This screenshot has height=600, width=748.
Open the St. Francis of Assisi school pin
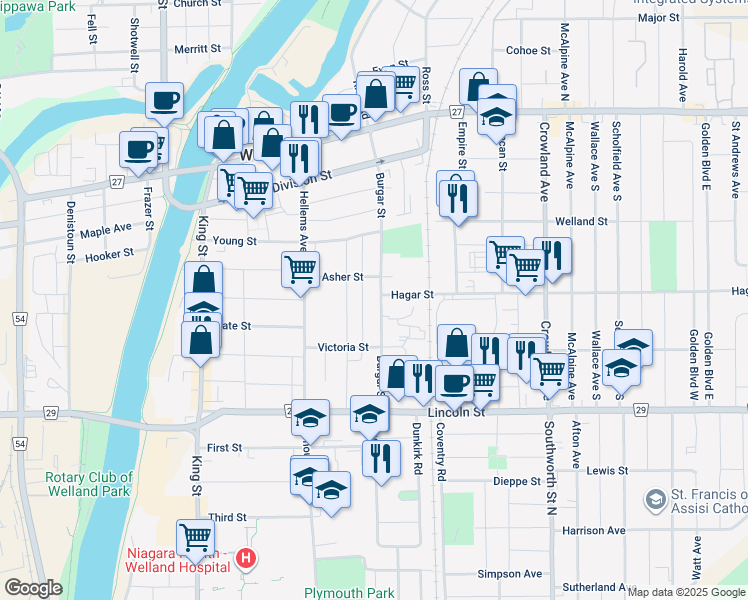click(655, 499)
